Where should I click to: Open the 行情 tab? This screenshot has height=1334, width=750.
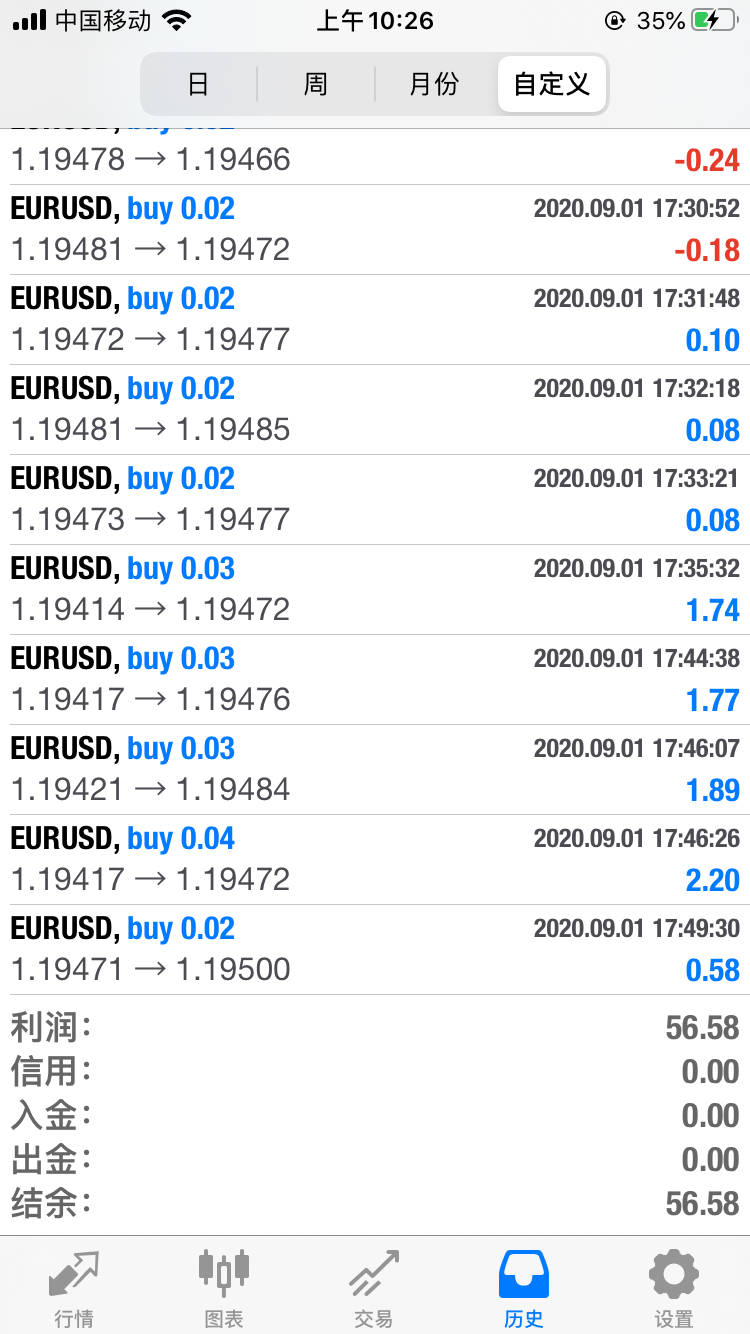coord(75,1288)
